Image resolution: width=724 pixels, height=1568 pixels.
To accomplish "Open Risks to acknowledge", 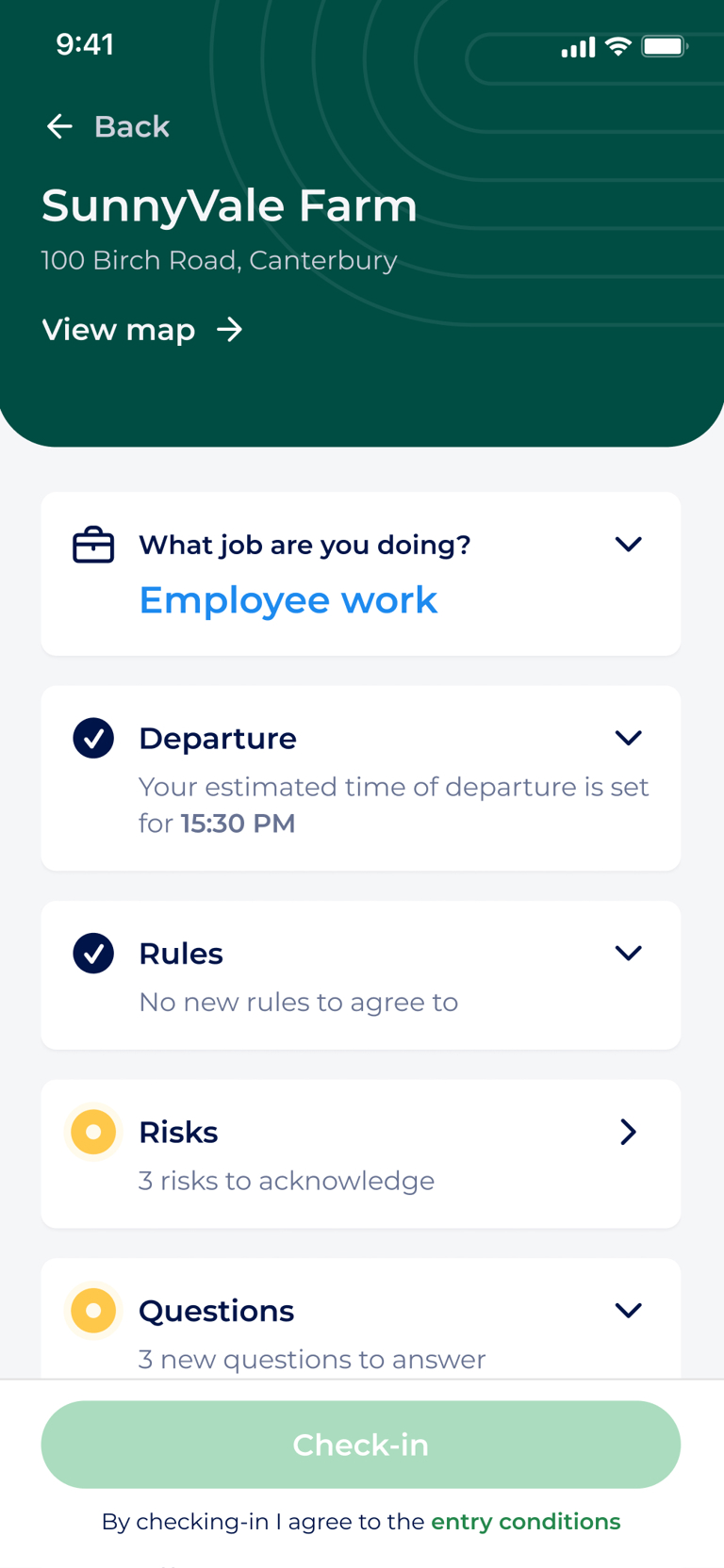I will [628, 1132].
